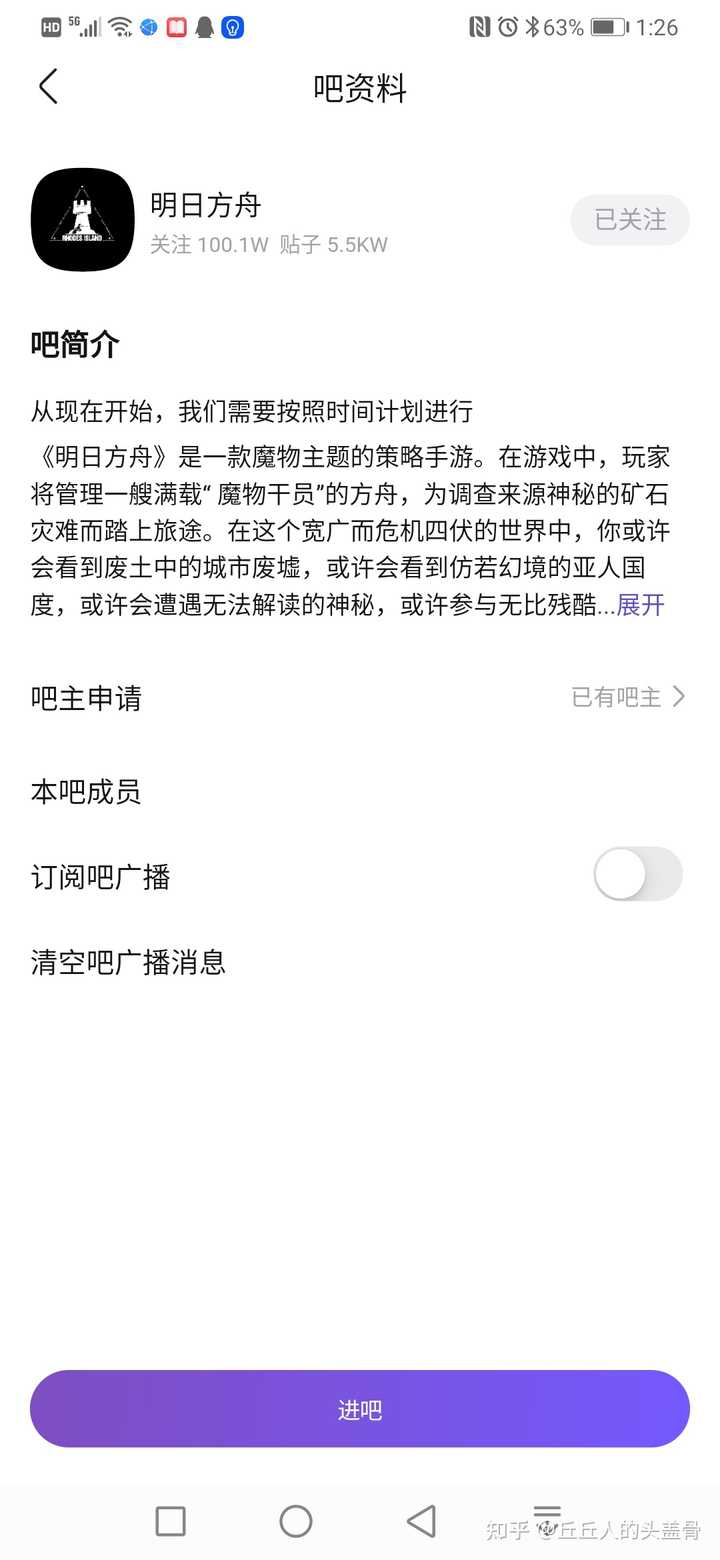
Task: Open the 明日方舟 forum avatar
Action: tap(82, 220)
